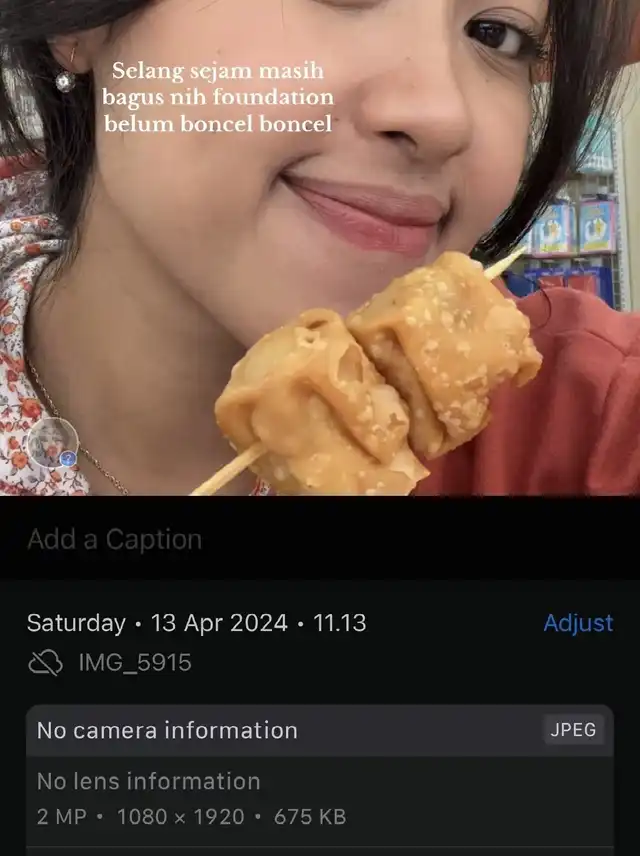Adjust the photo's date and time

578,623
